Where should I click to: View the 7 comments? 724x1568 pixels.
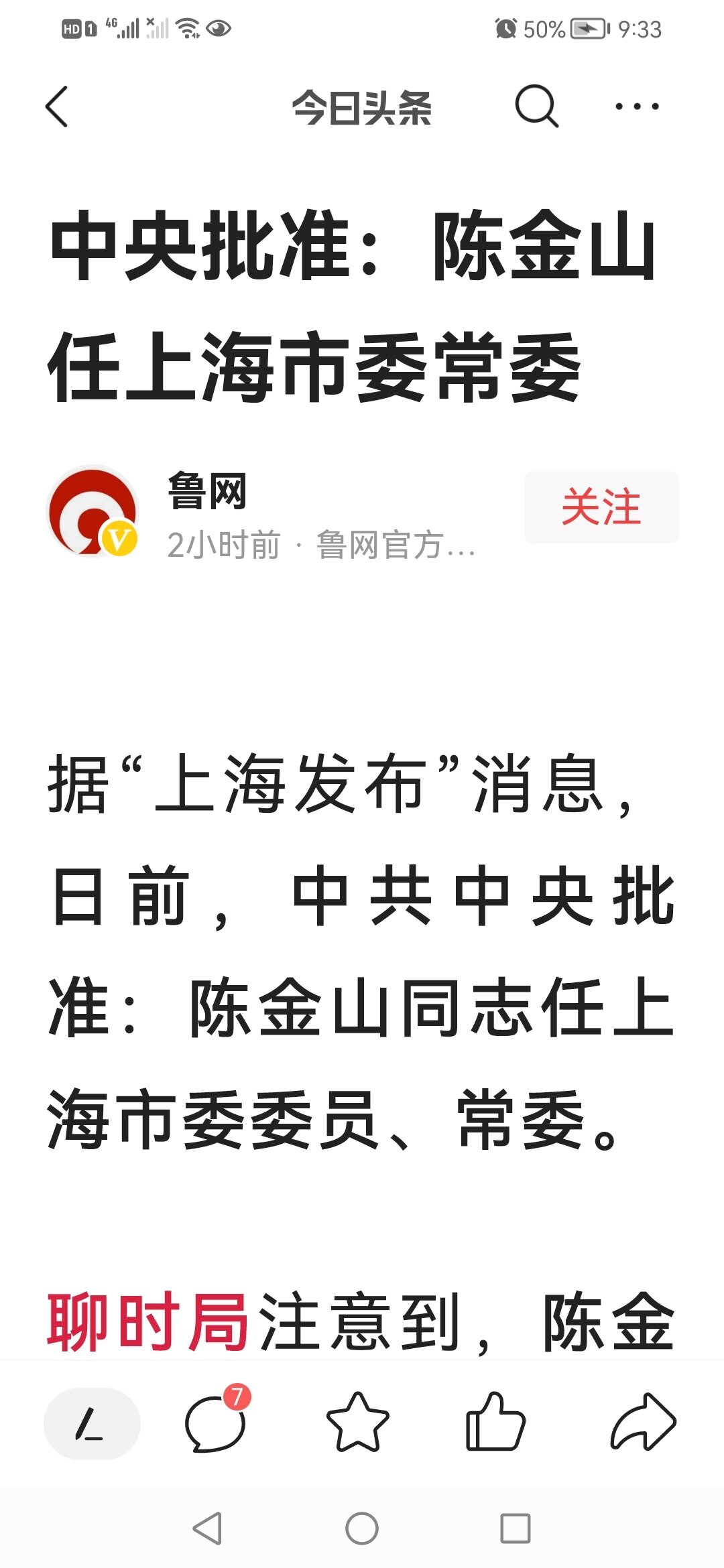[x=217, y=1419]
